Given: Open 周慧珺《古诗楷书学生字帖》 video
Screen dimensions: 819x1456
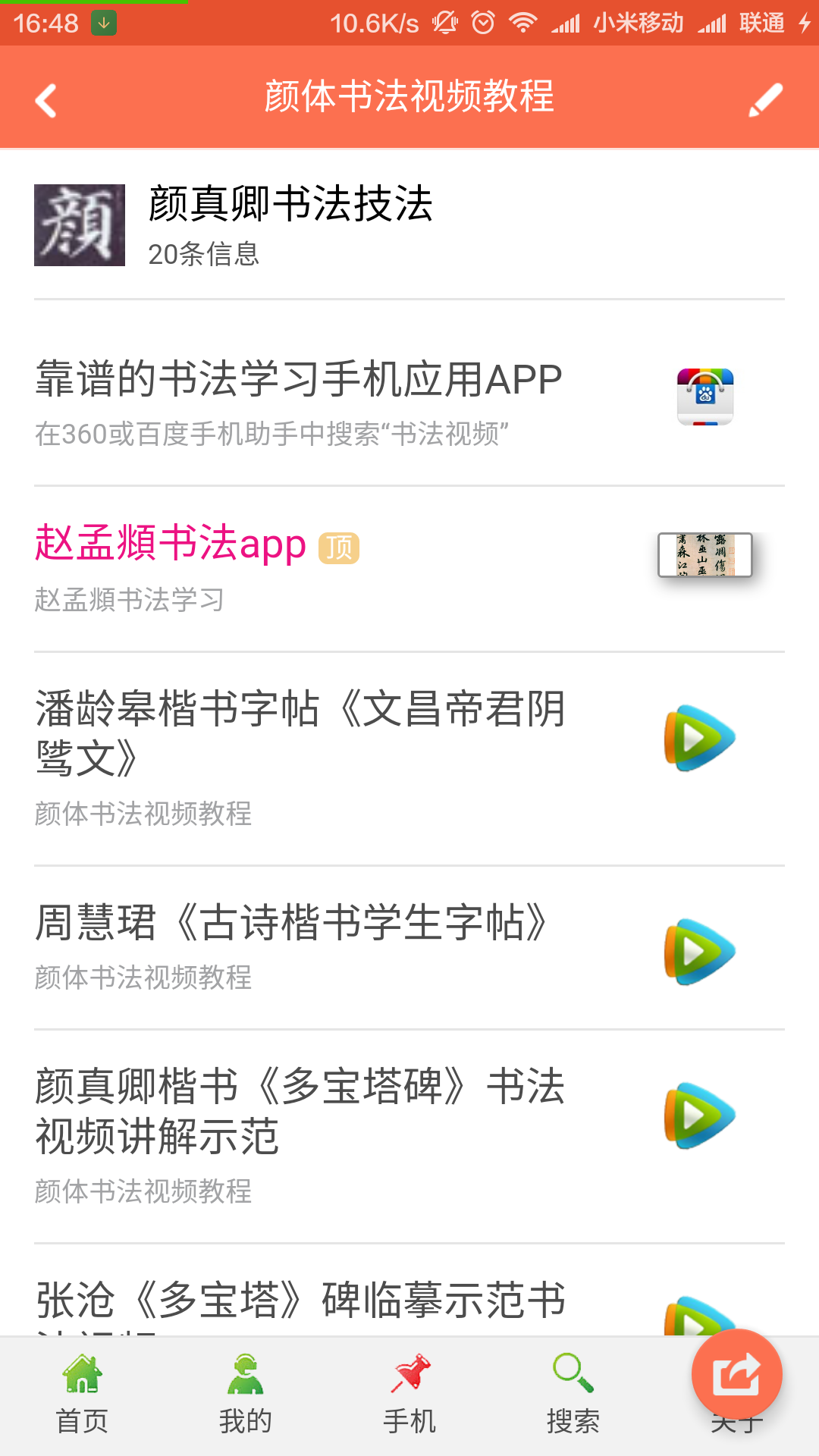Looking at the screenshot, I should [291, 924].
